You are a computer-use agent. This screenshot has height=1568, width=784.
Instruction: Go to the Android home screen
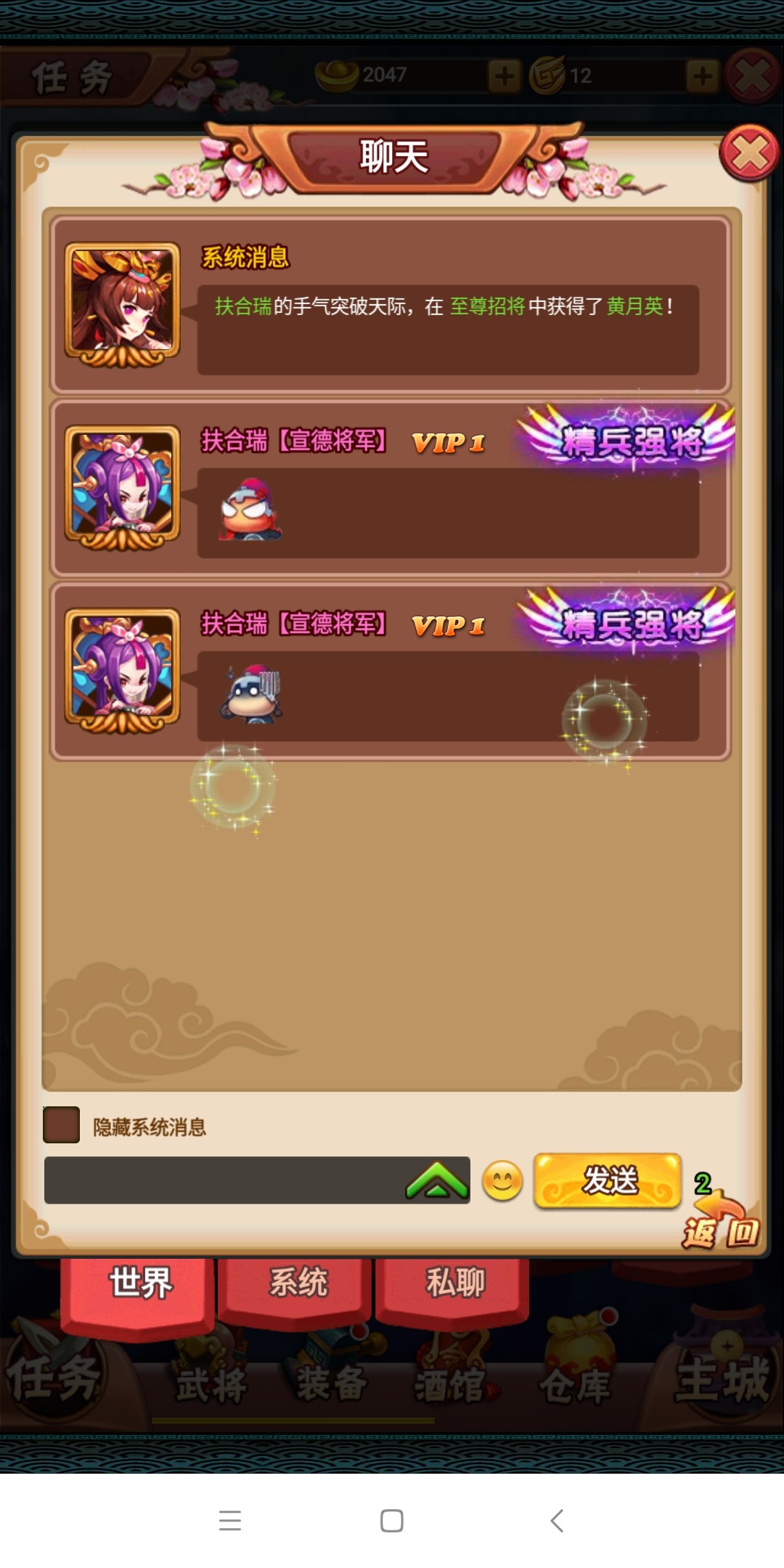pos(392,1520)
